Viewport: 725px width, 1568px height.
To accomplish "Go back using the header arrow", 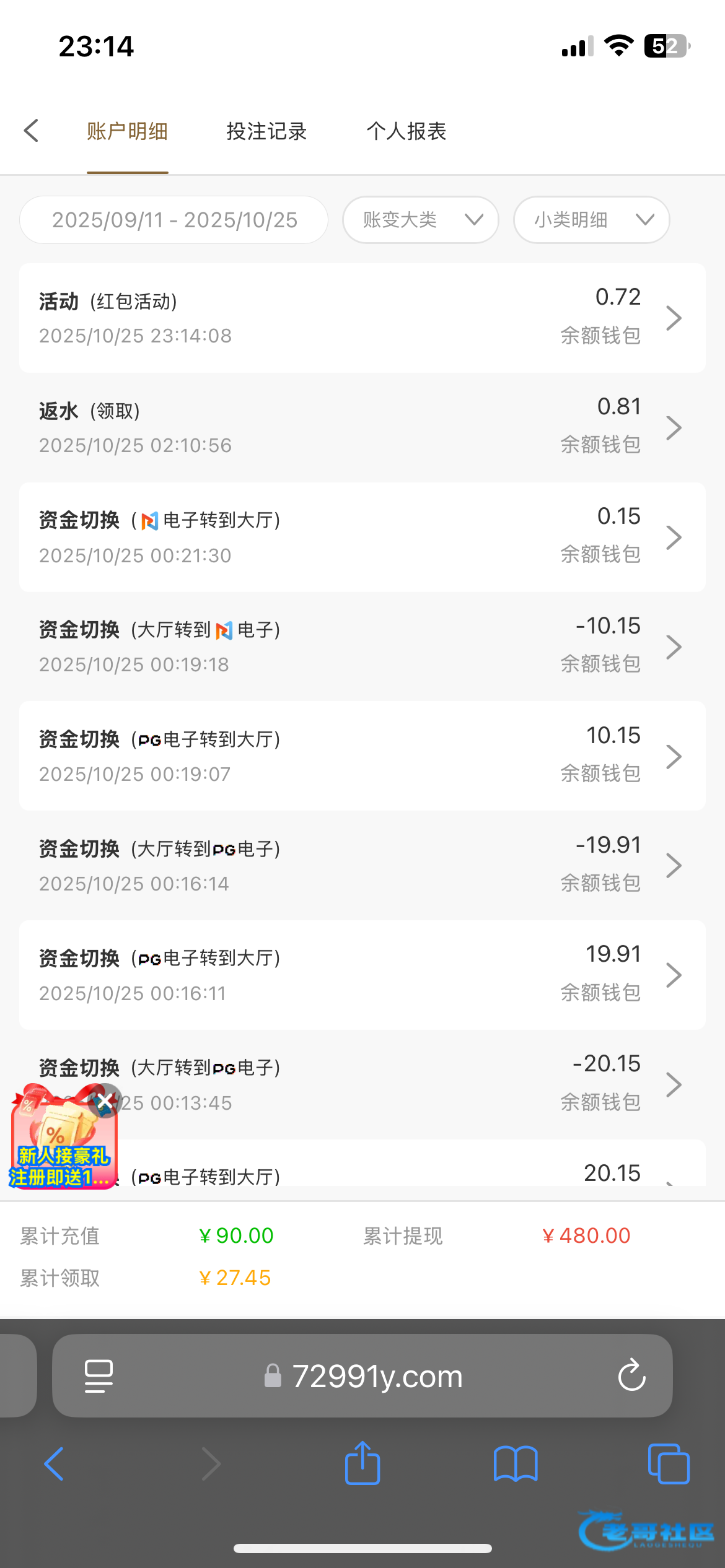I will pyautogui.click(x=32, y=131).
